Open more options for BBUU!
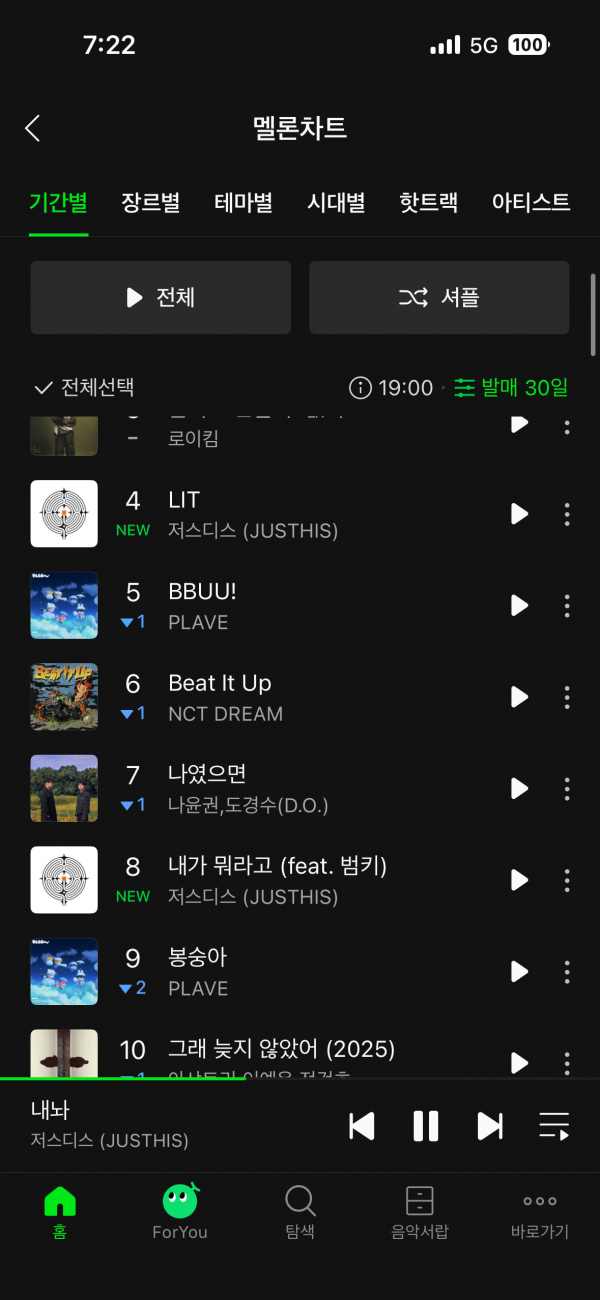 click(567, 606)
